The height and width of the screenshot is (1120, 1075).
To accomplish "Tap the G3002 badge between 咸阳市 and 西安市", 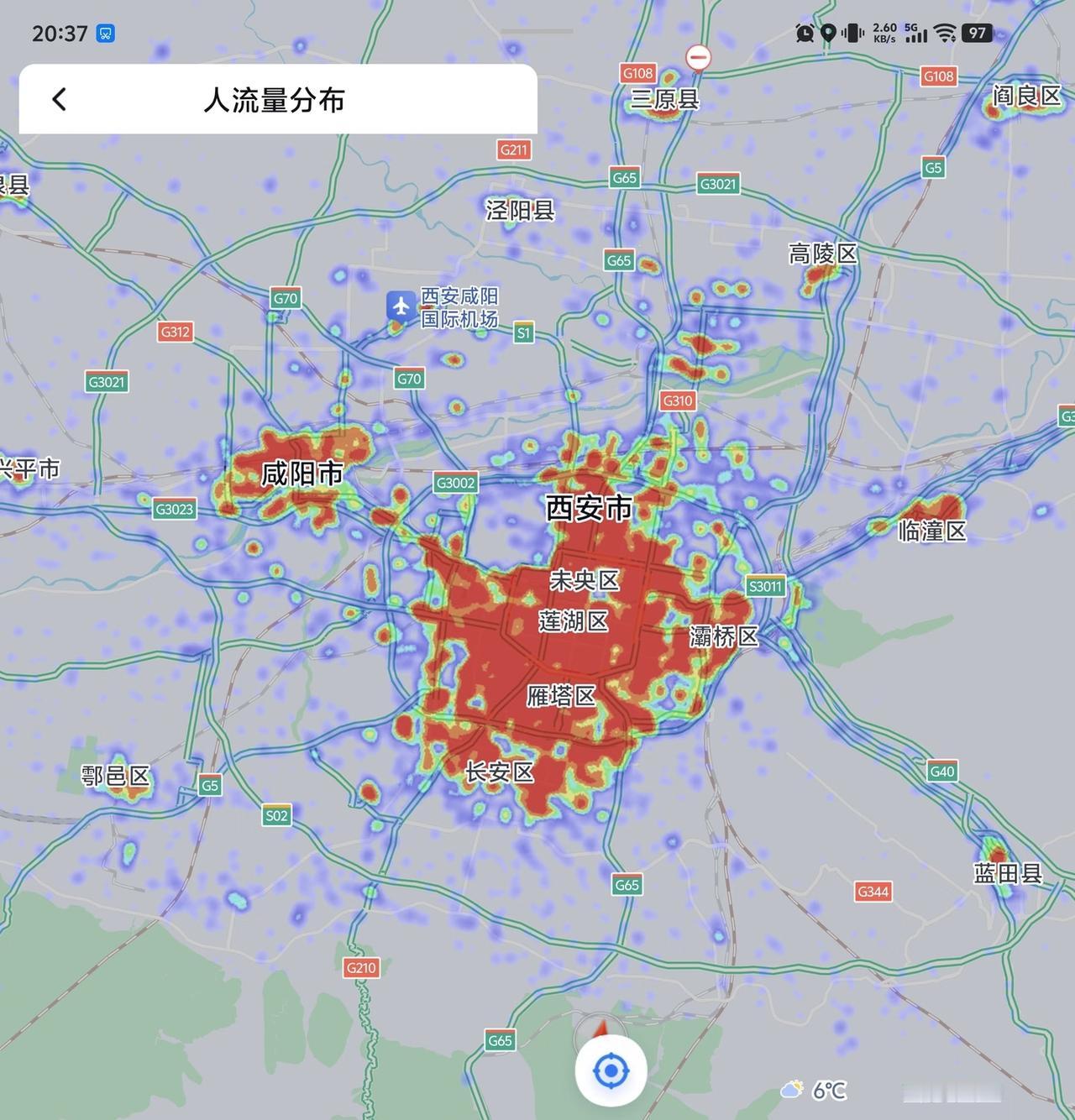I will coord(454,484).
